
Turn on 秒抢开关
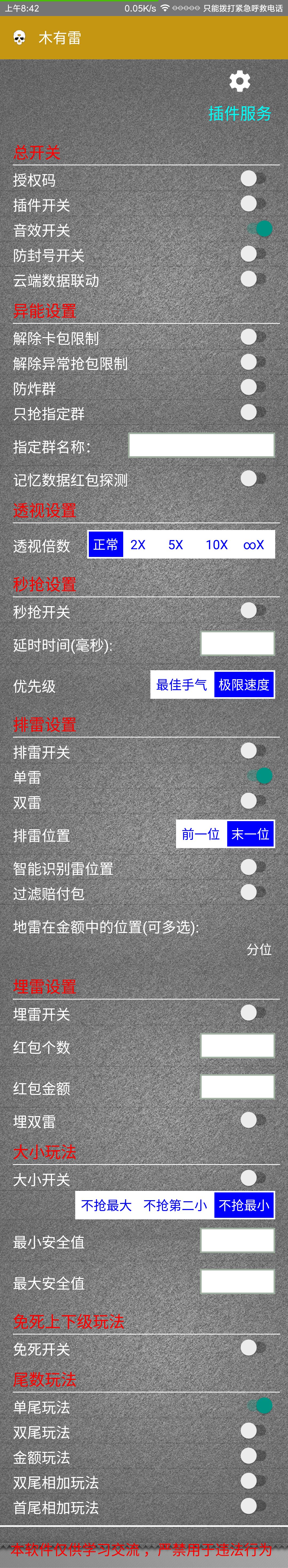(253, 611)
